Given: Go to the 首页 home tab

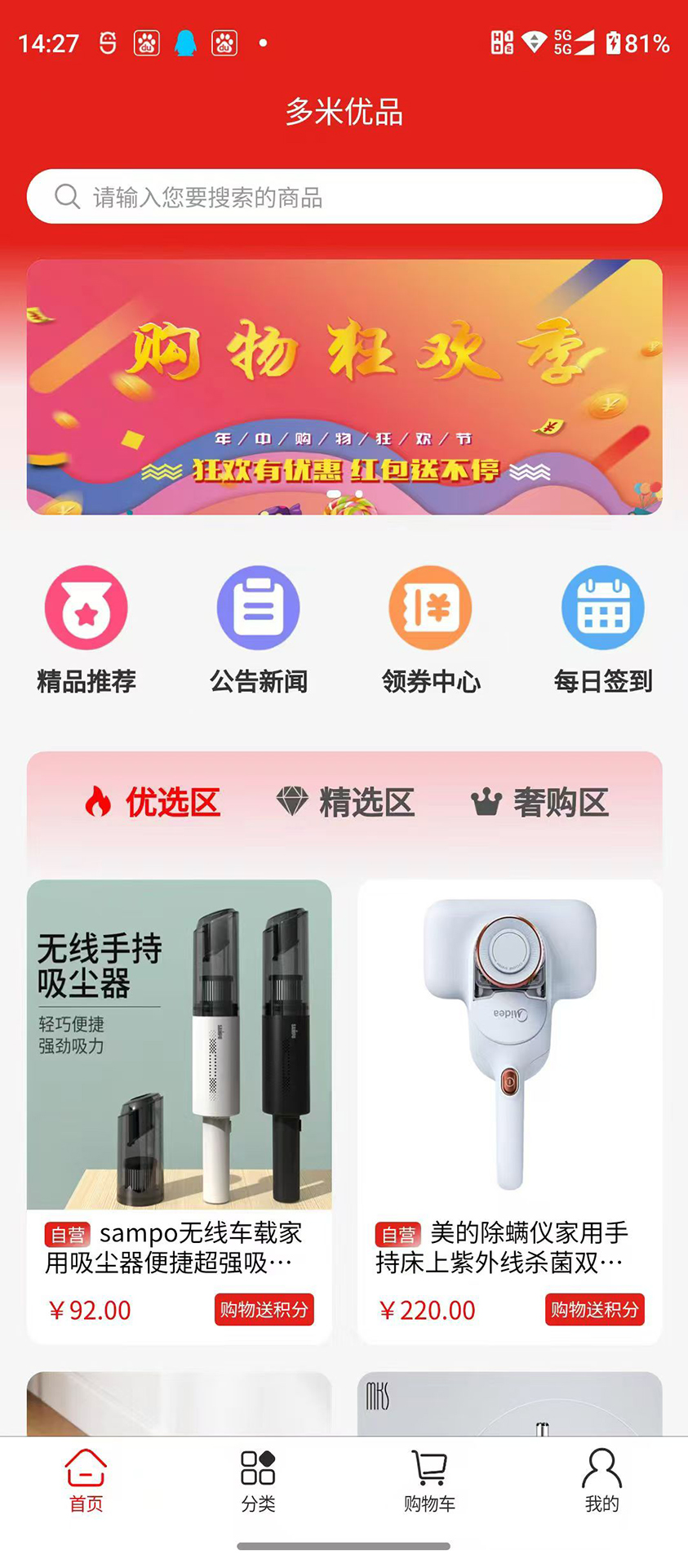Looking at the screenshot, I should [x=86, y=1481].
